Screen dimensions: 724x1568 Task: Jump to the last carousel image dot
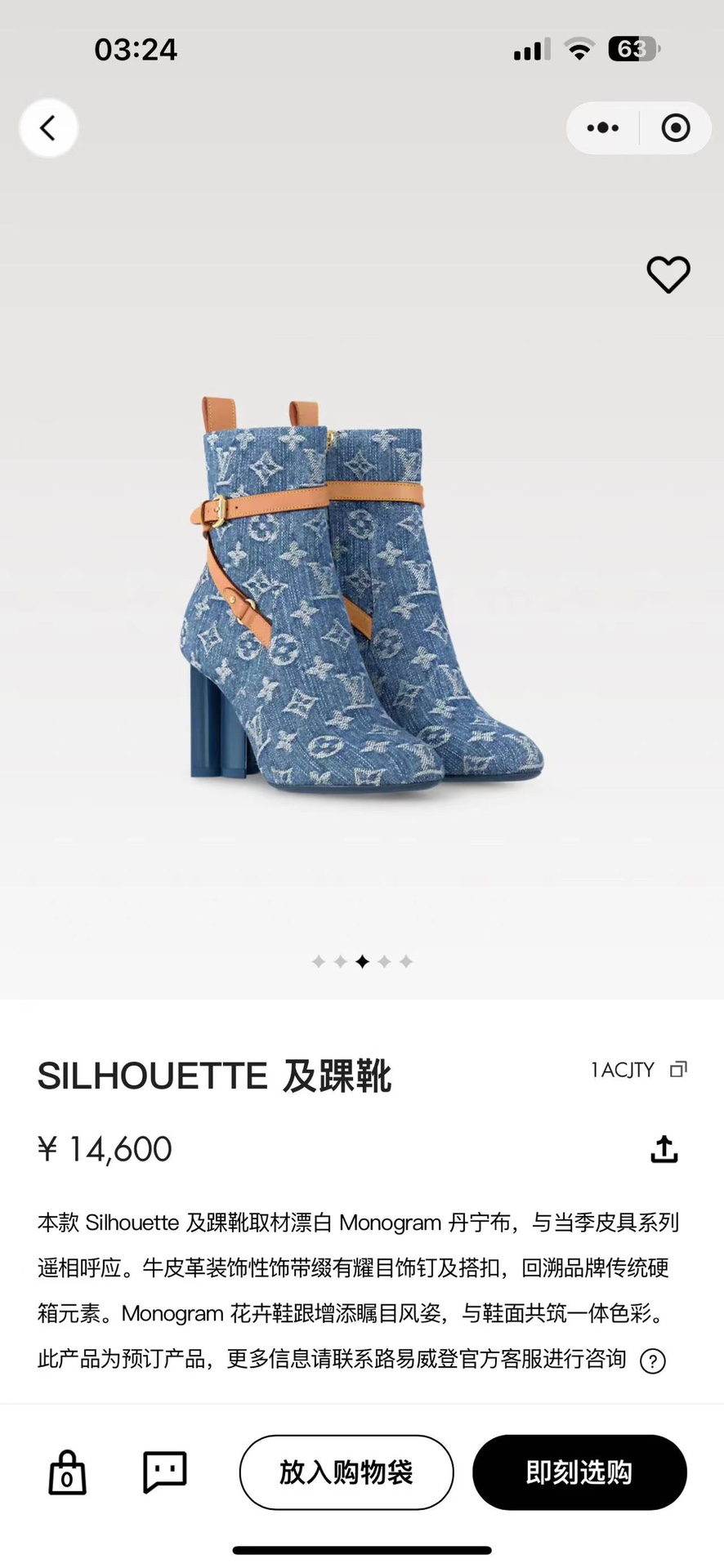click(406, 961)
